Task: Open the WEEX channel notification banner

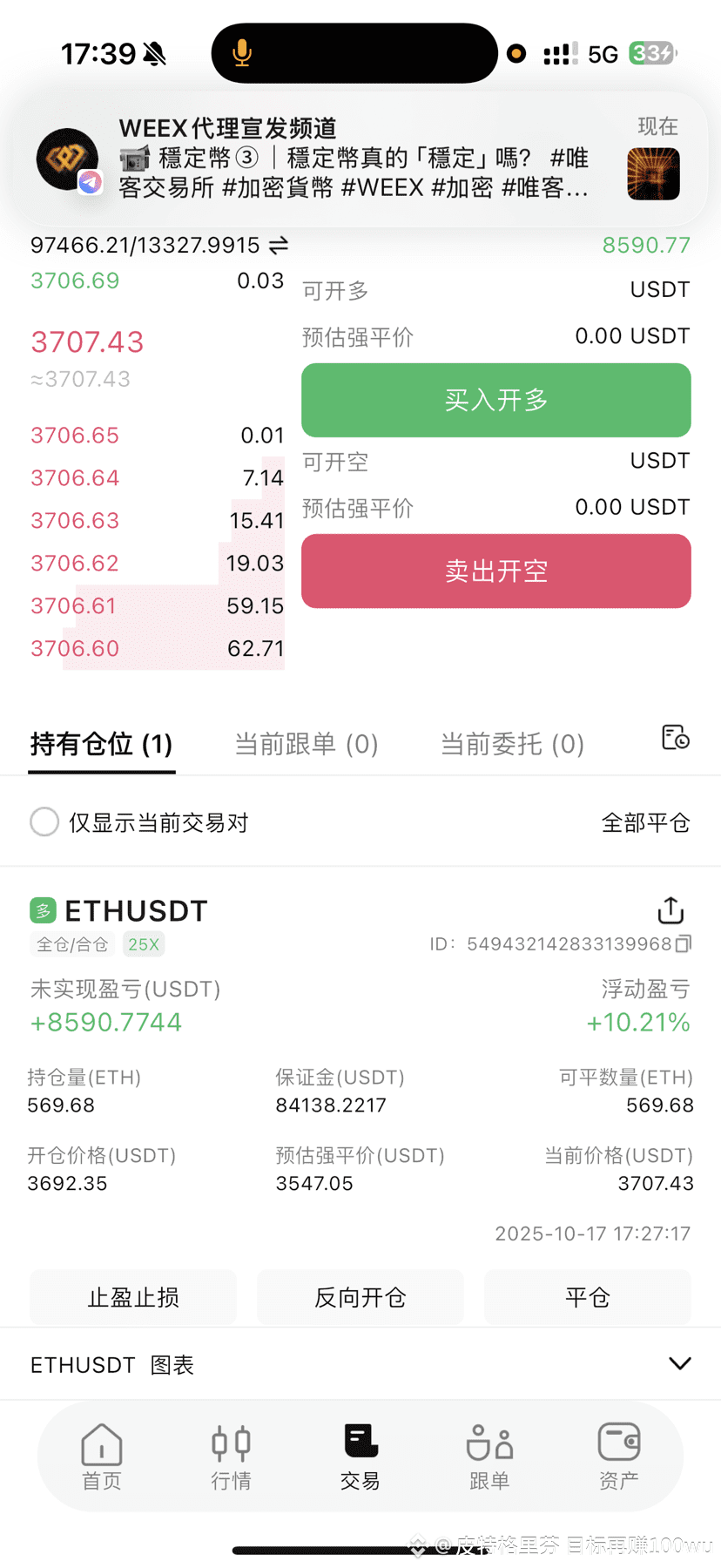Action: coord(360,160)
